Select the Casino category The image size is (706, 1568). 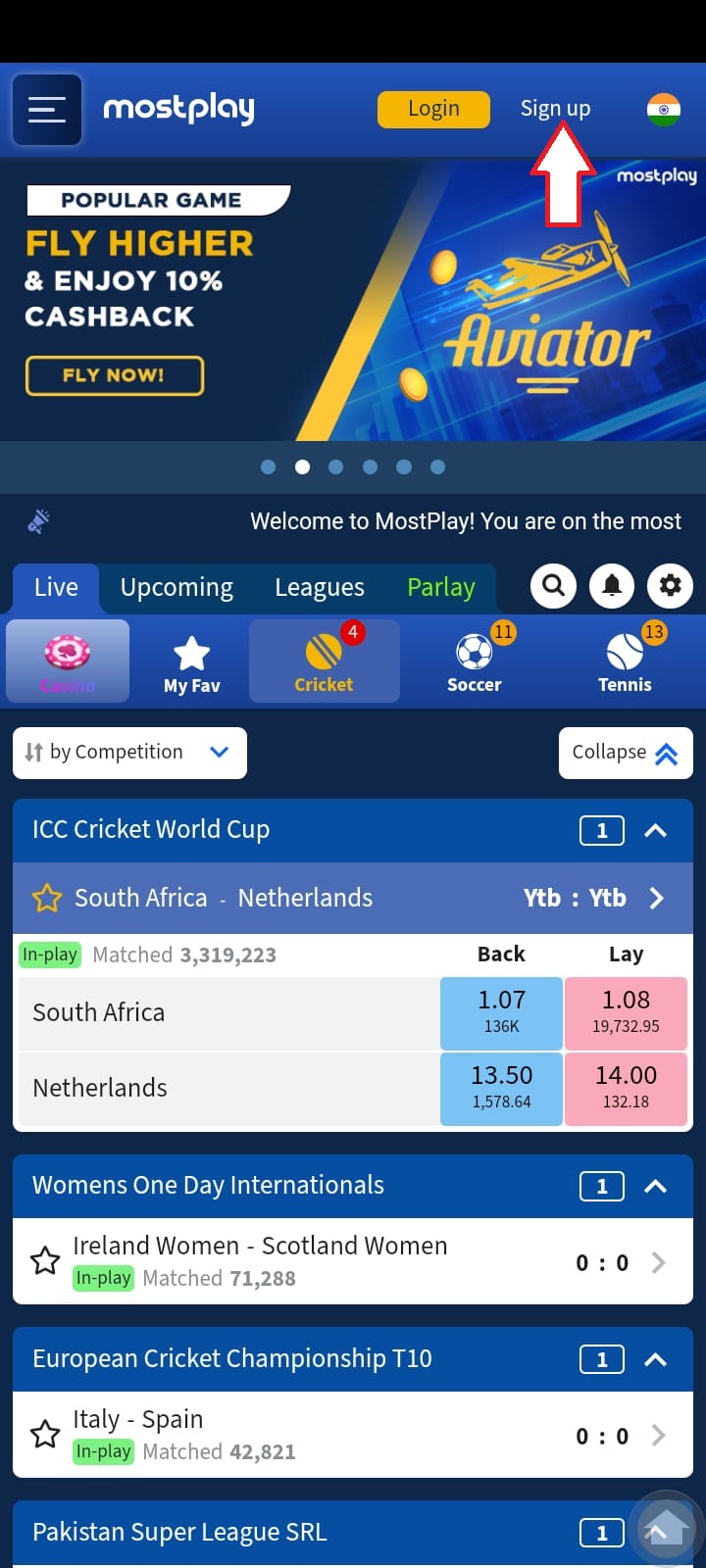68,661
